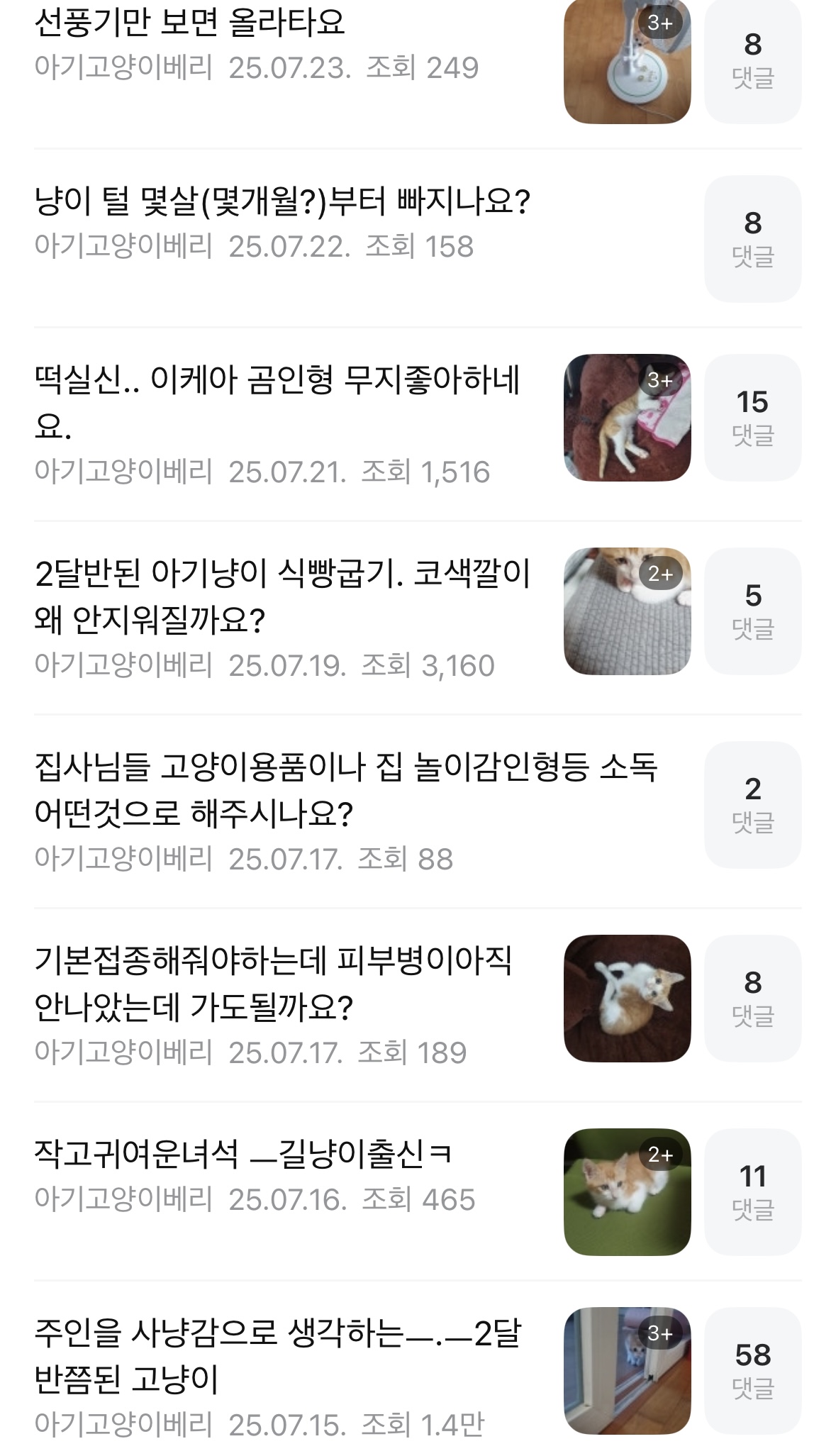This screenshot has height=1456, width=836.
Task: Open the image thumbnail of 식빵굽기 post
Action: coord(627,611)
